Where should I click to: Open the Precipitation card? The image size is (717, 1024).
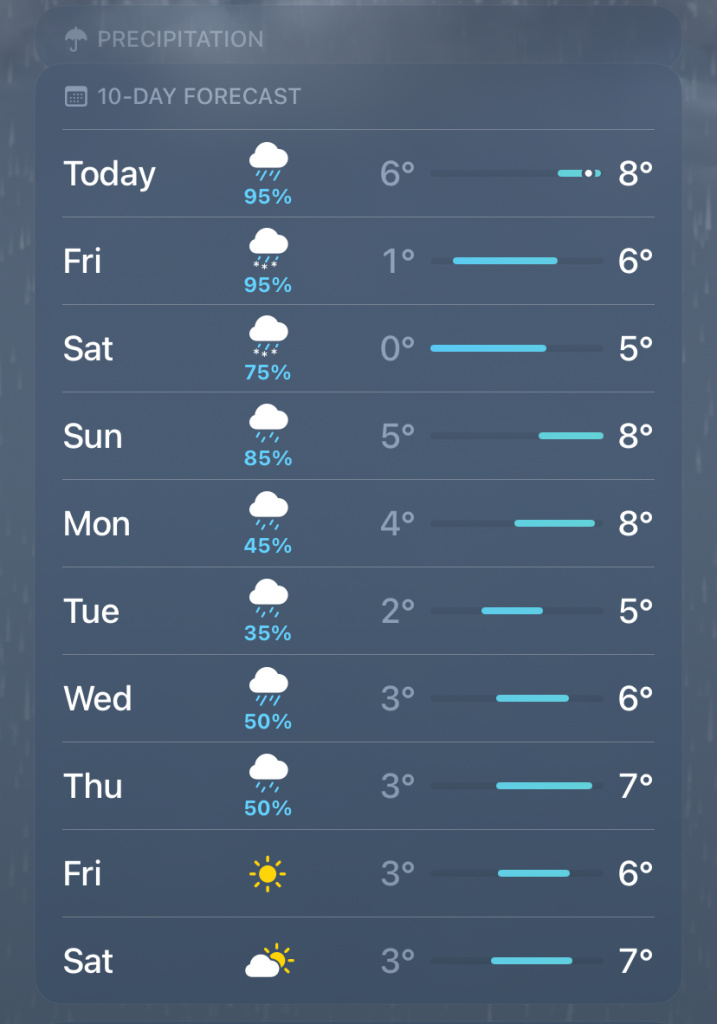358,40
